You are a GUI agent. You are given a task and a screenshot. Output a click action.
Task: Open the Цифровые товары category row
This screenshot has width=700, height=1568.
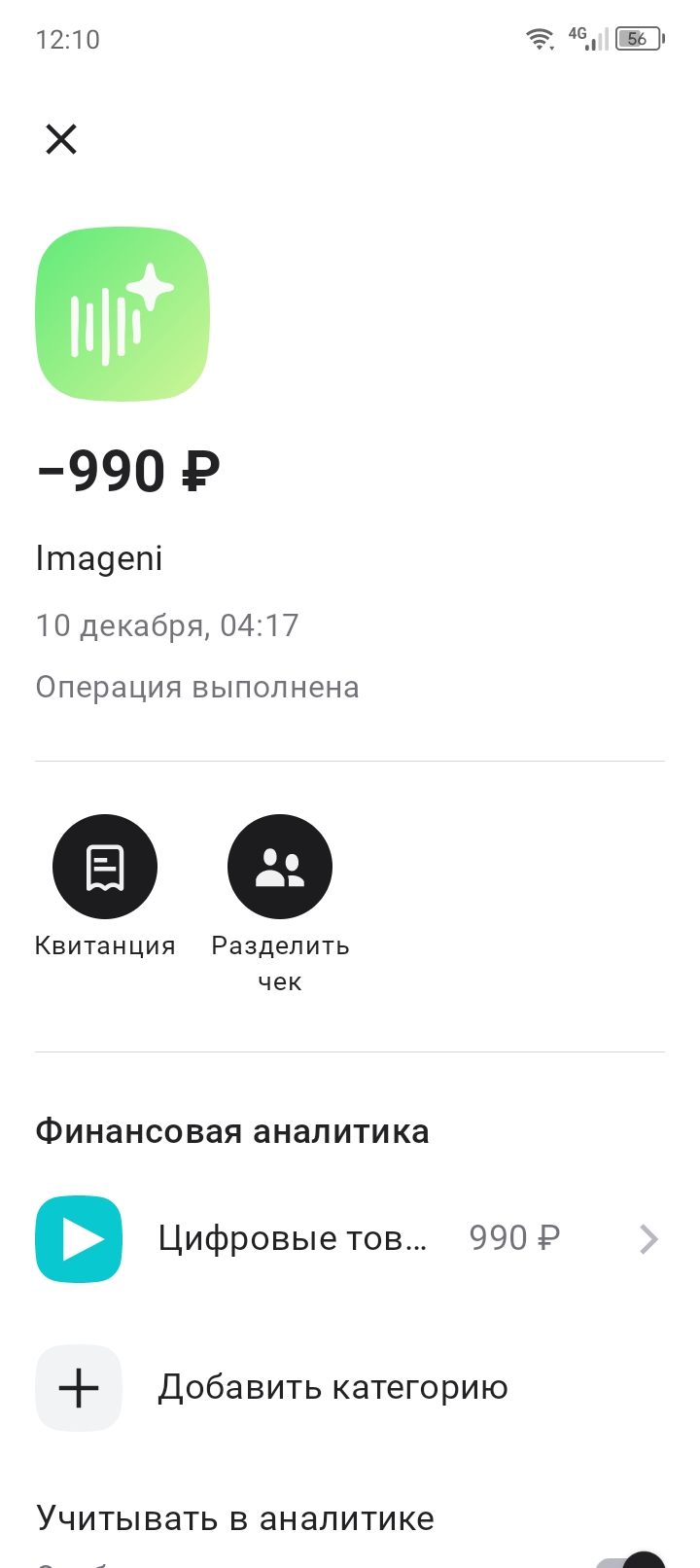292,1238
